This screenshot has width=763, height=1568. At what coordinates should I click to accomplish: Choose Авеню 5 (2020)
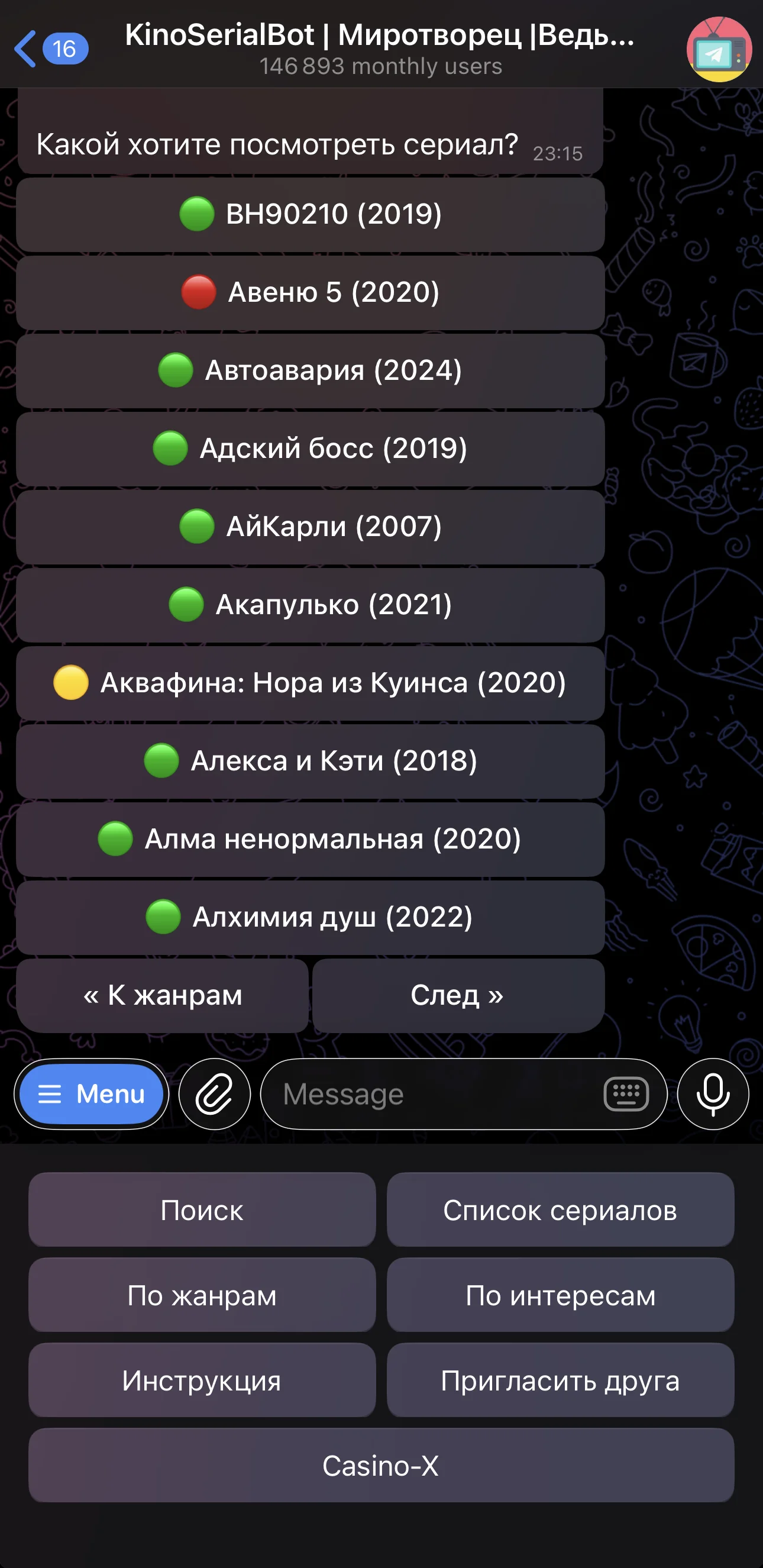click(x=311, y=293)
